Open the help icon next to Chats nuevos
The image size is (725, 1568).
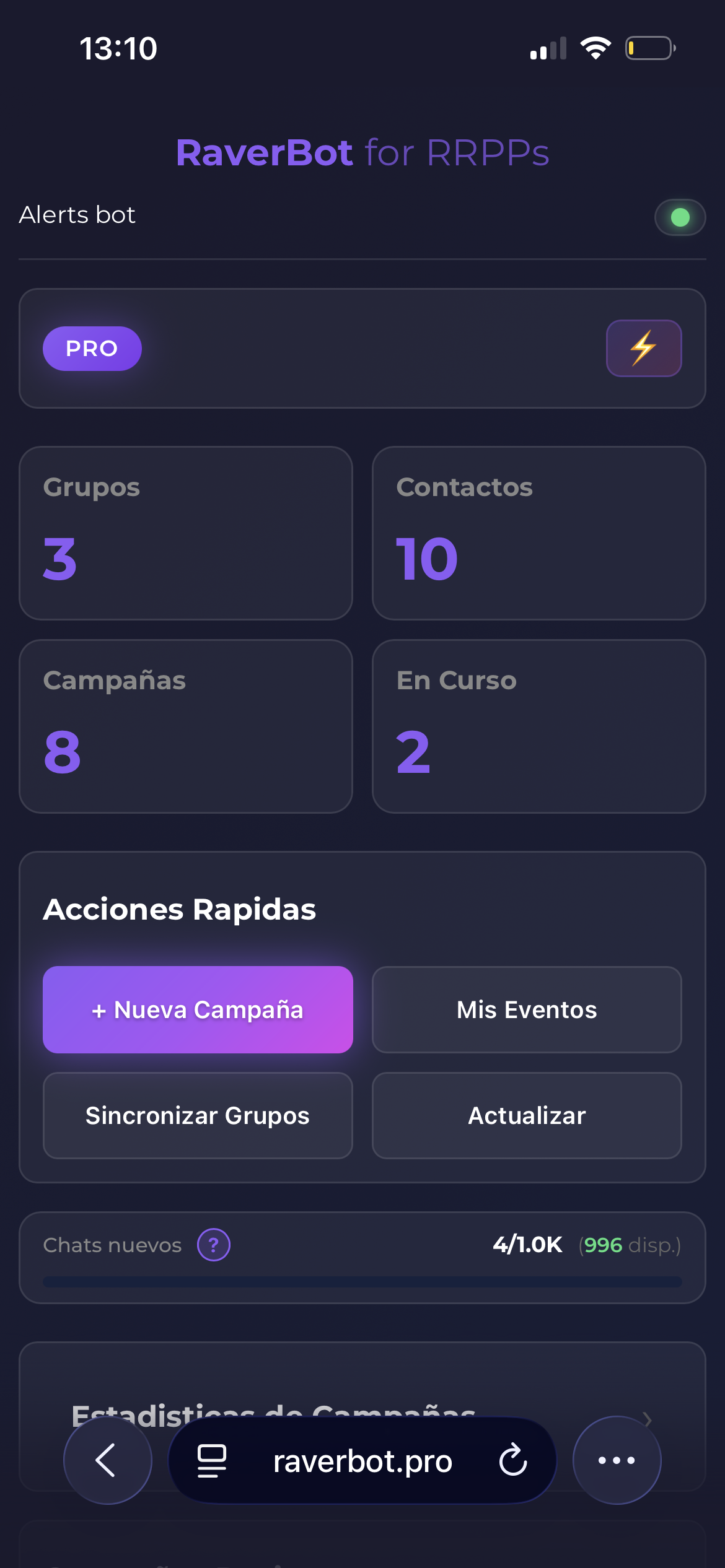(x=213, y=1245)
